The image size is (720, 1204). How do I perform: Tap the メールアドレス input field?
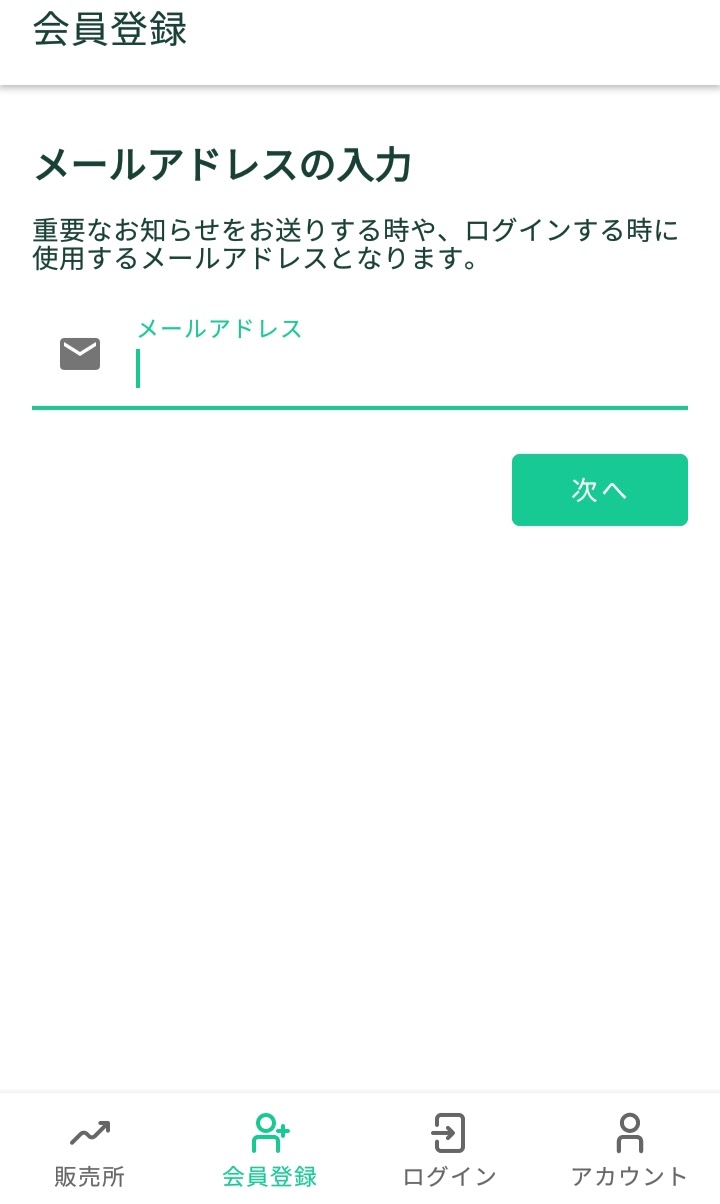pos(400,370)
